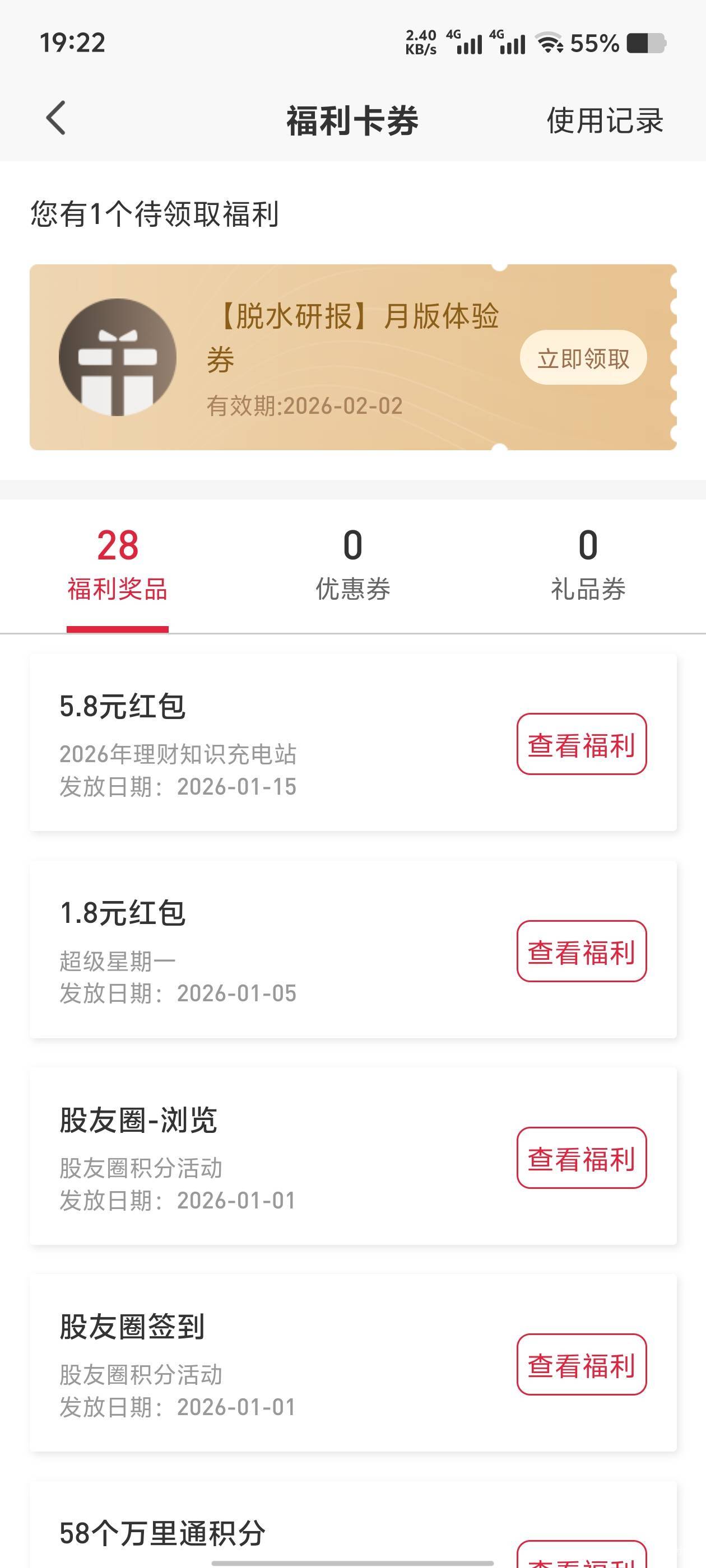The width and height of the screenshot is (706, 1568).
Task: View benefit for the 5.8元红包
Action: 581,744
